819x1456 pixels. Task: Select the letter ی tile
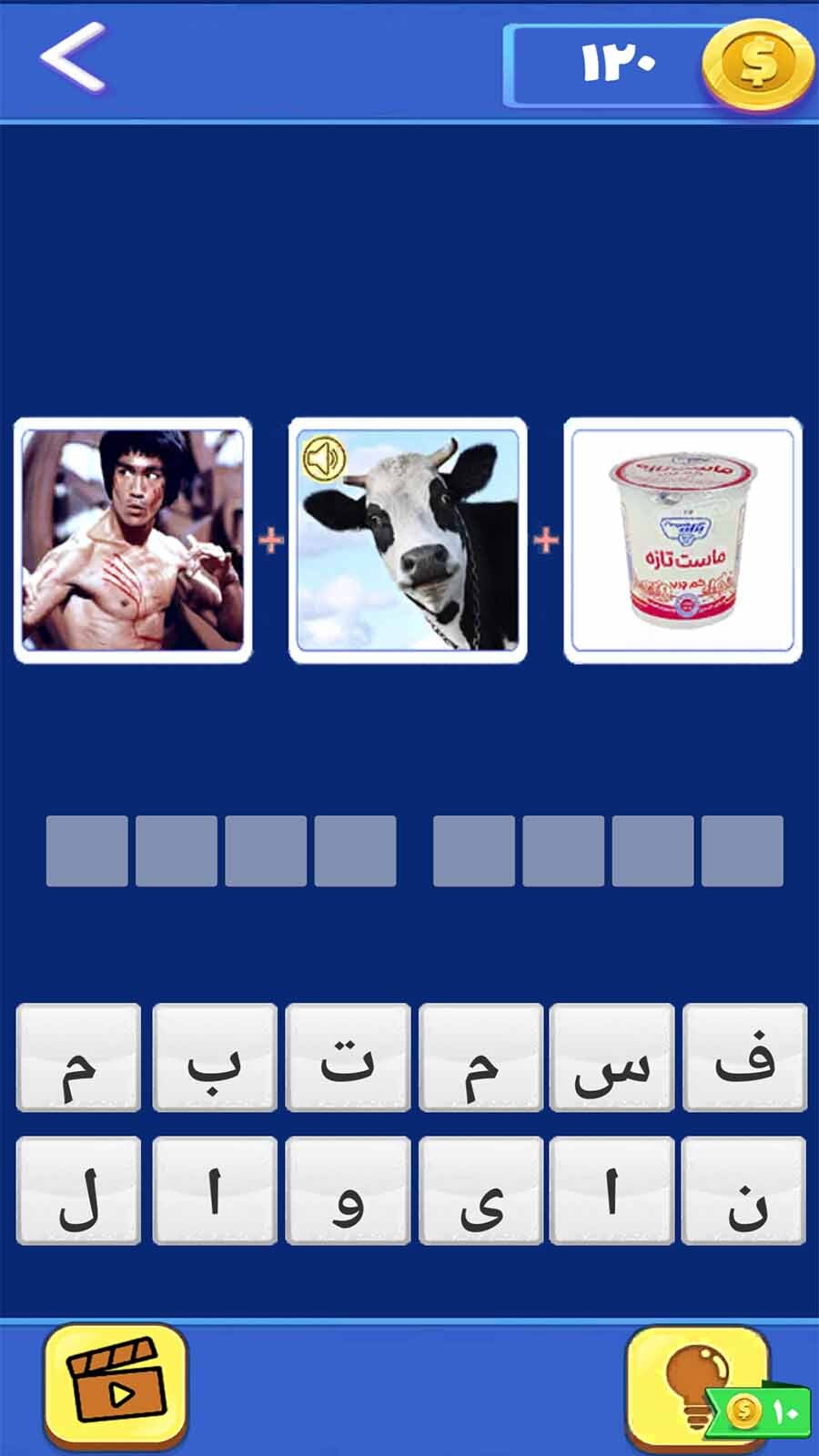pyautogui.click(x=480, y=1190)
